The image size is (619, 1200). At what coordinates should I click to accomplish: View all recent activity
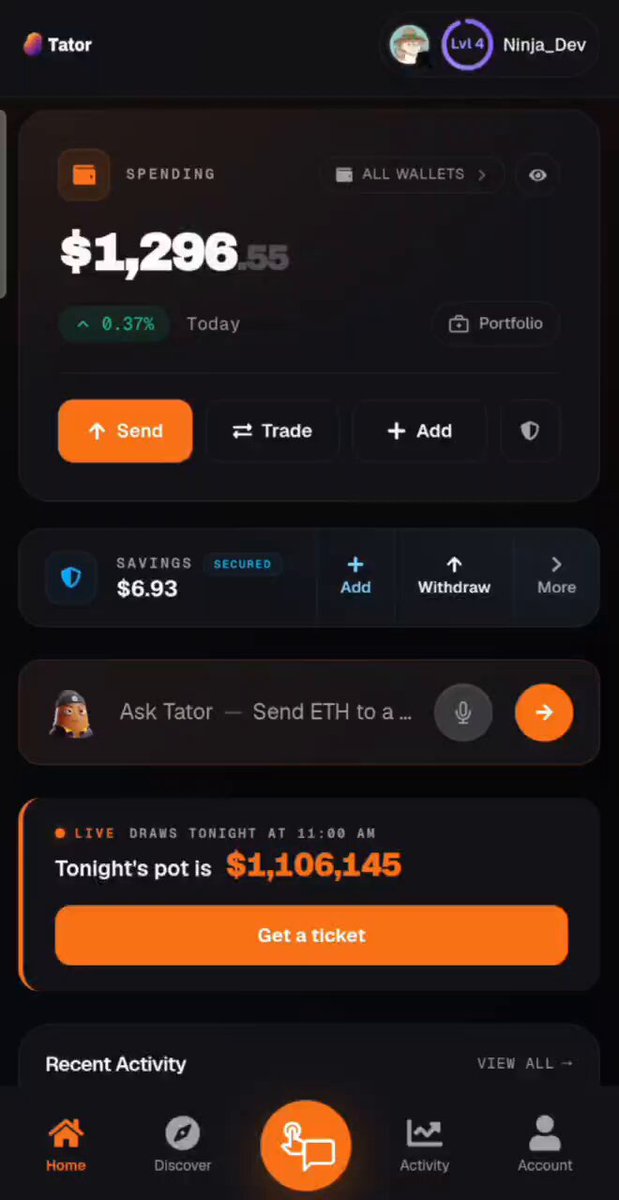tap(525, 1063)
